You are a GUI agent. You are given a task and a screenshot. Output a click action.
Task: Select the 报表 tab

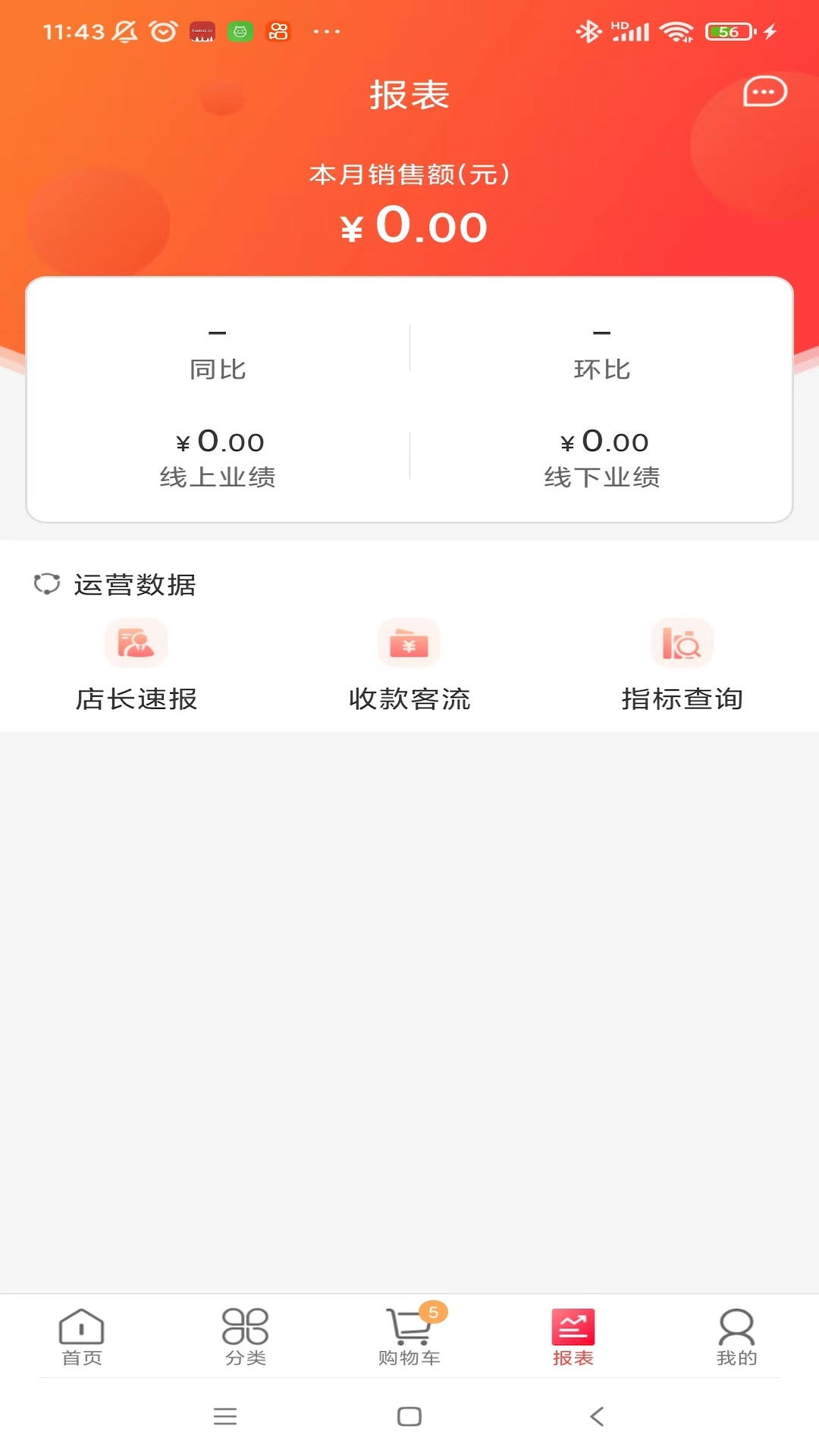point(573,1338)
